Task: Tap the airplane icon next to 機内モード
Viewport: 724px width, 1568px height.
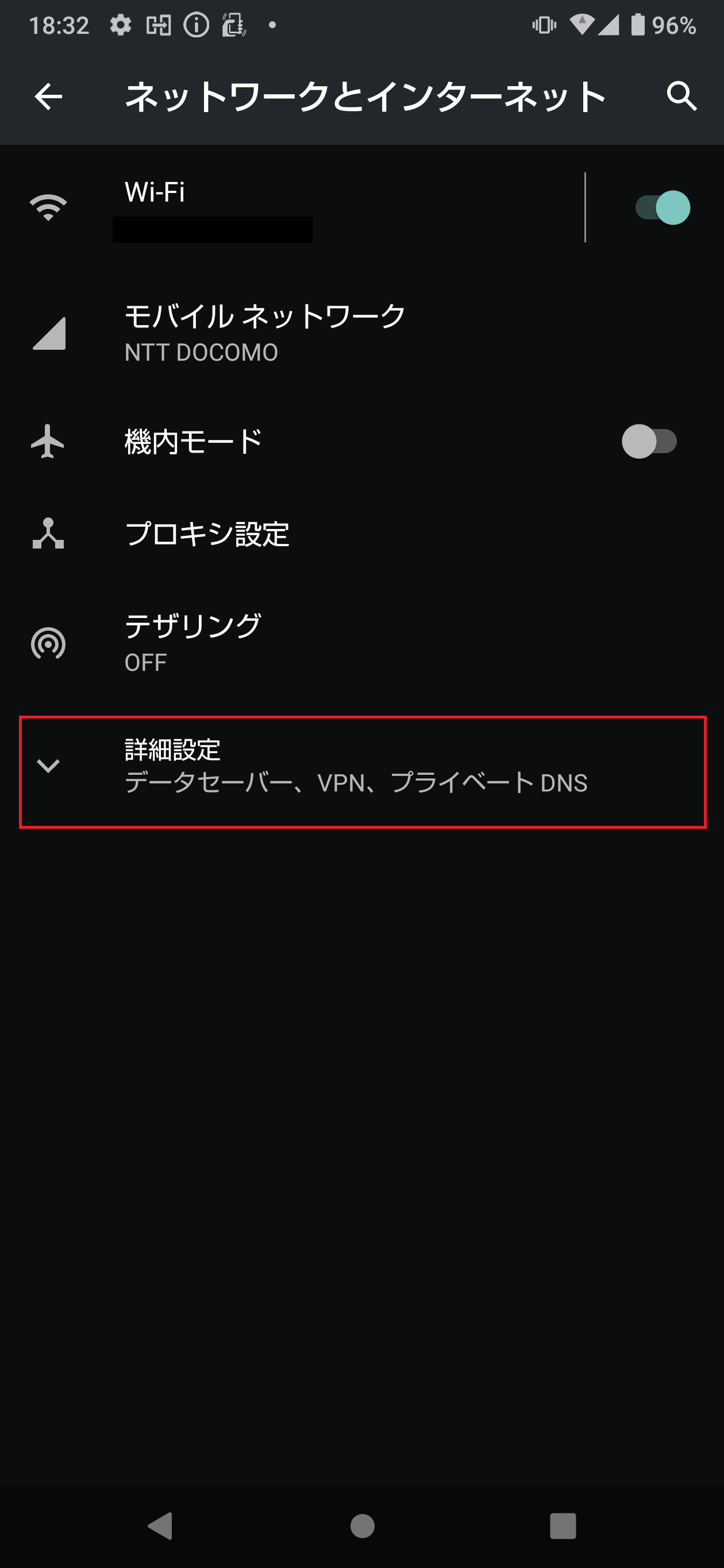Action: point(49,442)
